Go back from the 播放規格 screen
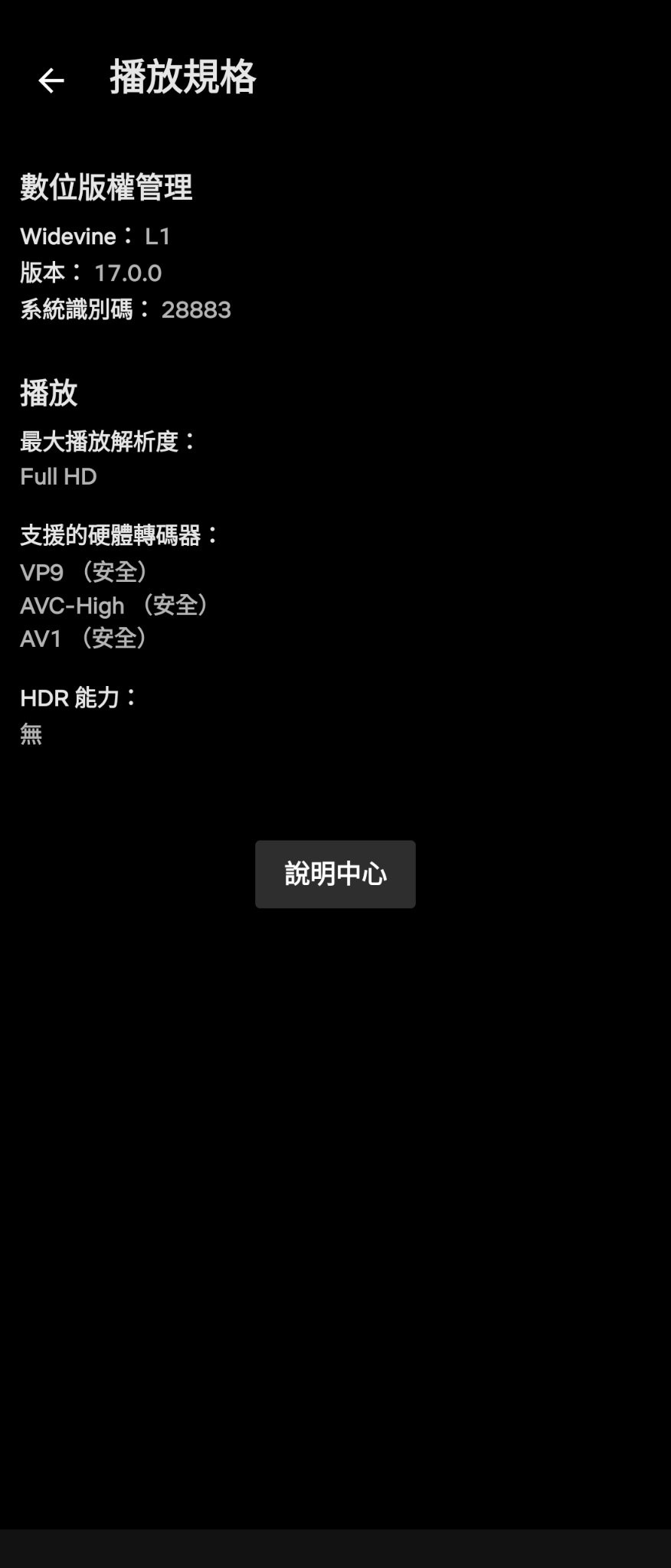This screenshot has width=671, height=1568. tap(51, 80)
